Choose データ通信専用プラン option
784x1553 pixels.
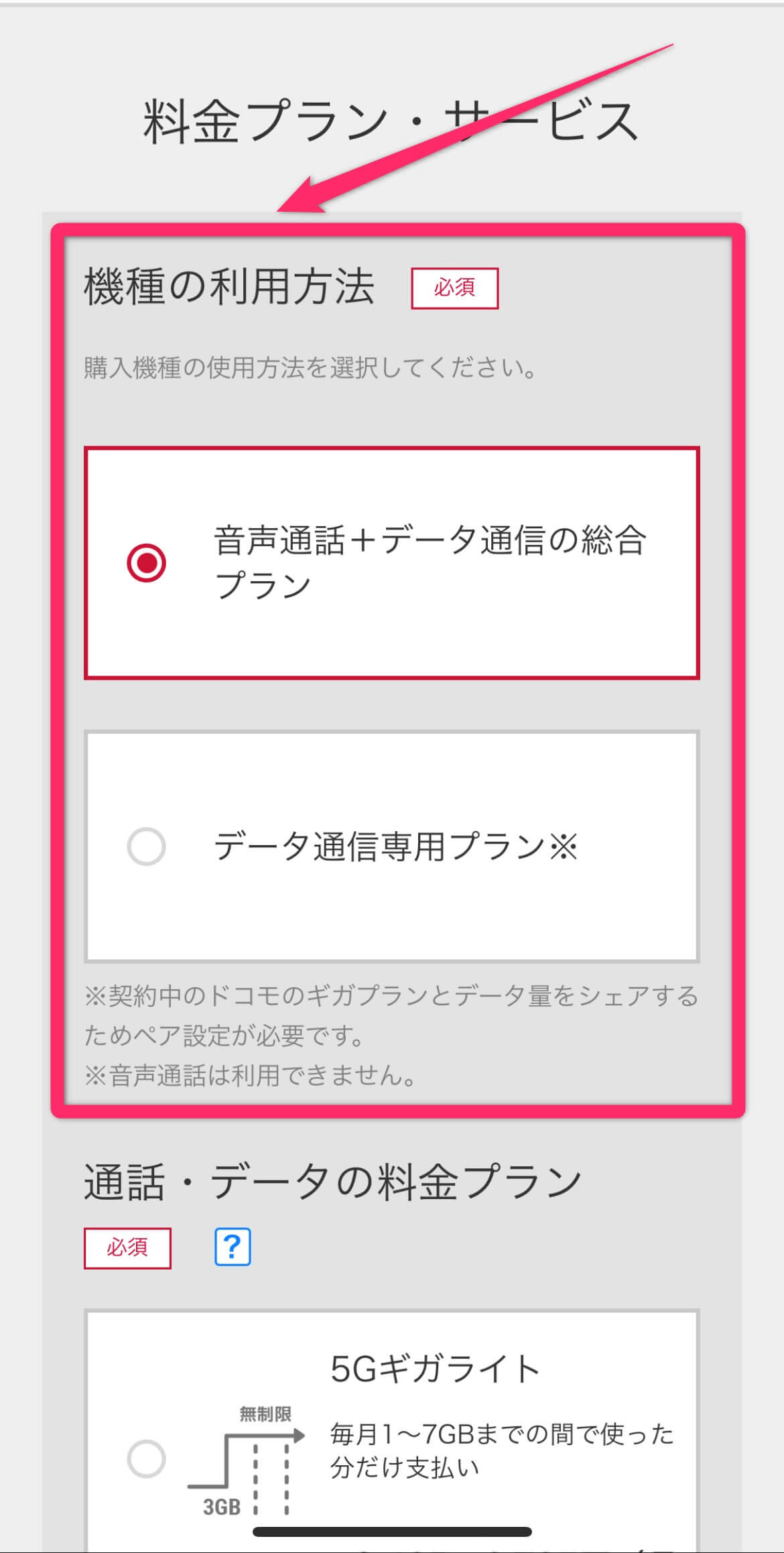[146, 846]
